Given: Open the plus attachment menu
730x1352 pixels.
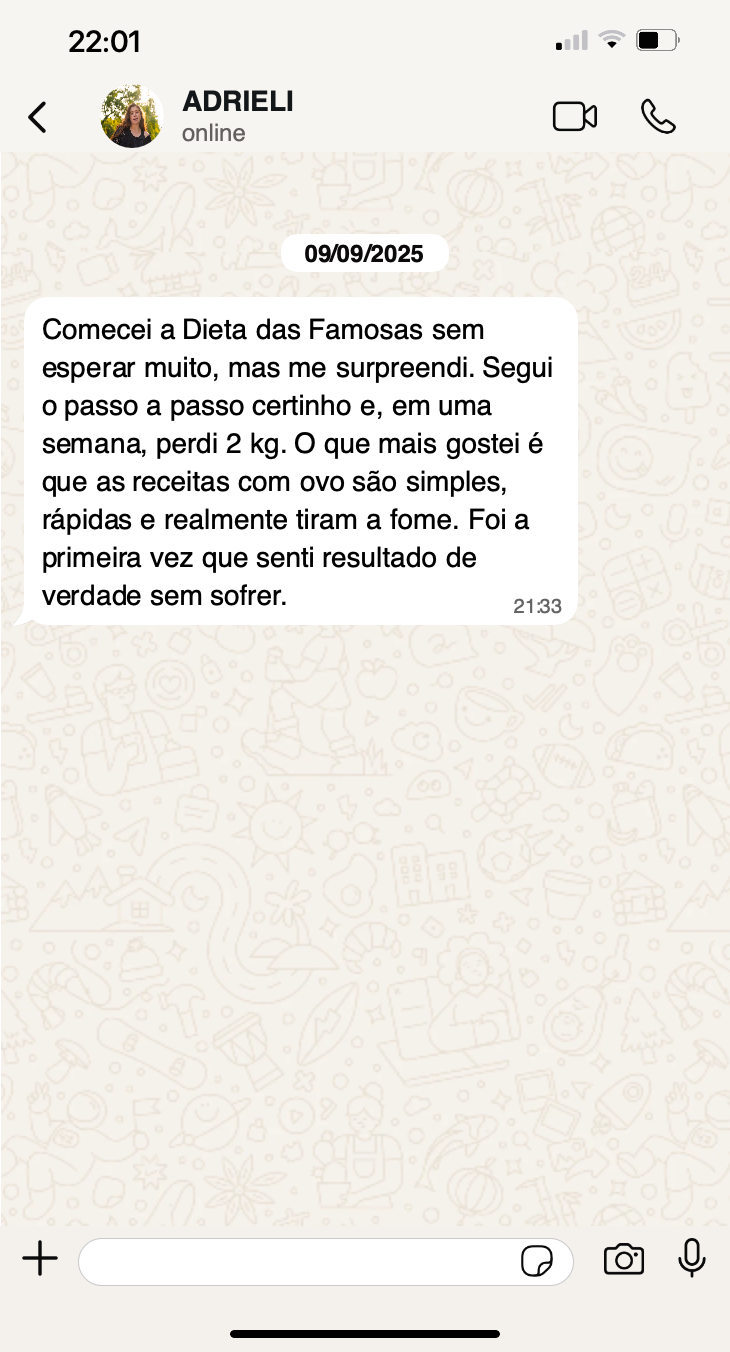Looking at the screenshot, I should click(40, 1260).
